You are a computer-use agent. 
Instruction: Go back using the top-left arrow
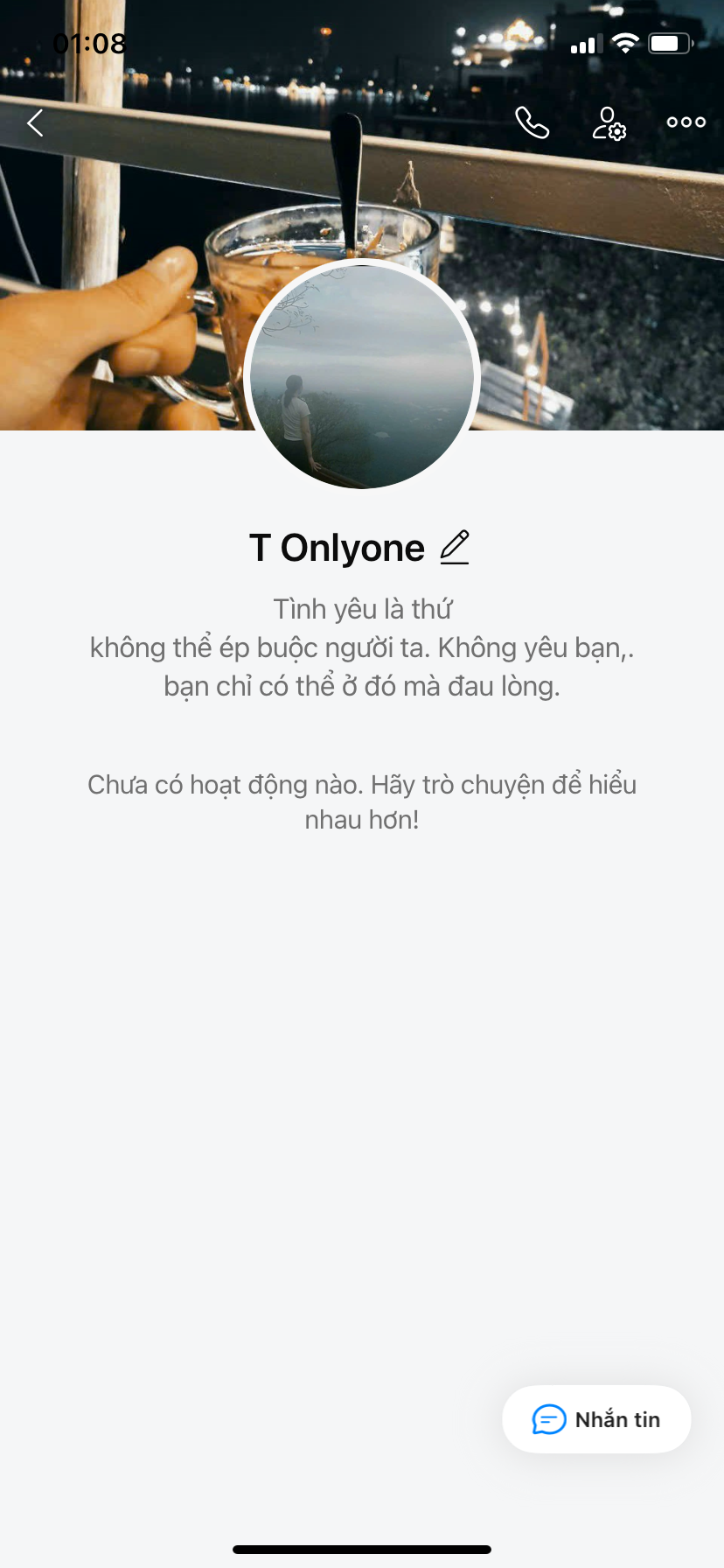[x=35, y=123]
